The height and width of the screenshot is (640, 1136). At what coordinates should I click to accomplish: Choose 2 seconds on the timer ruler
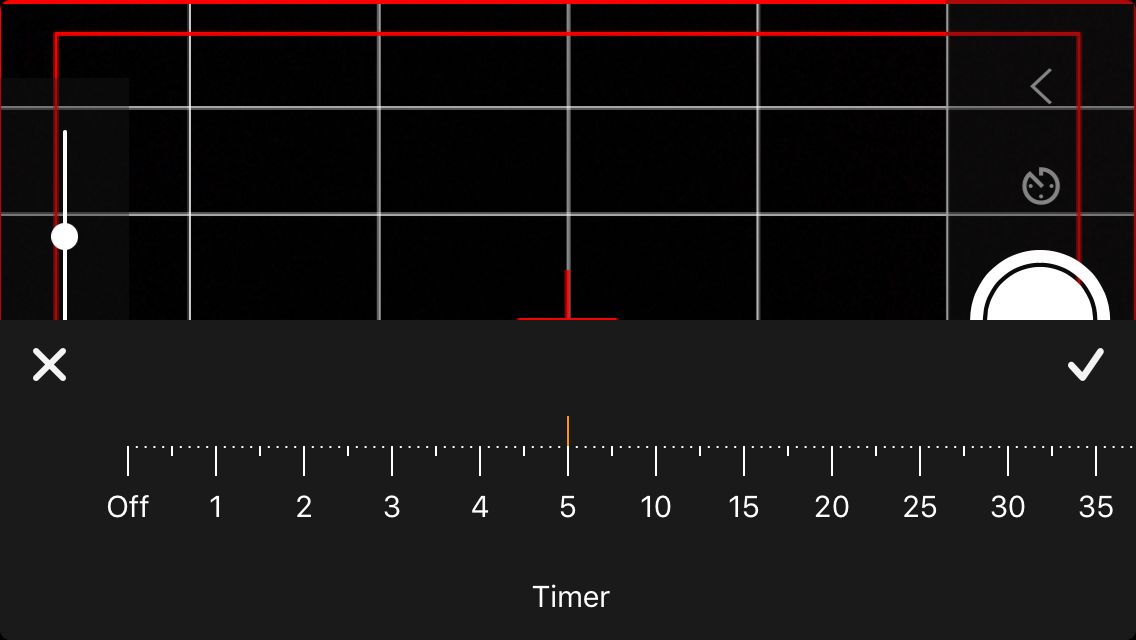coord(304,506)
